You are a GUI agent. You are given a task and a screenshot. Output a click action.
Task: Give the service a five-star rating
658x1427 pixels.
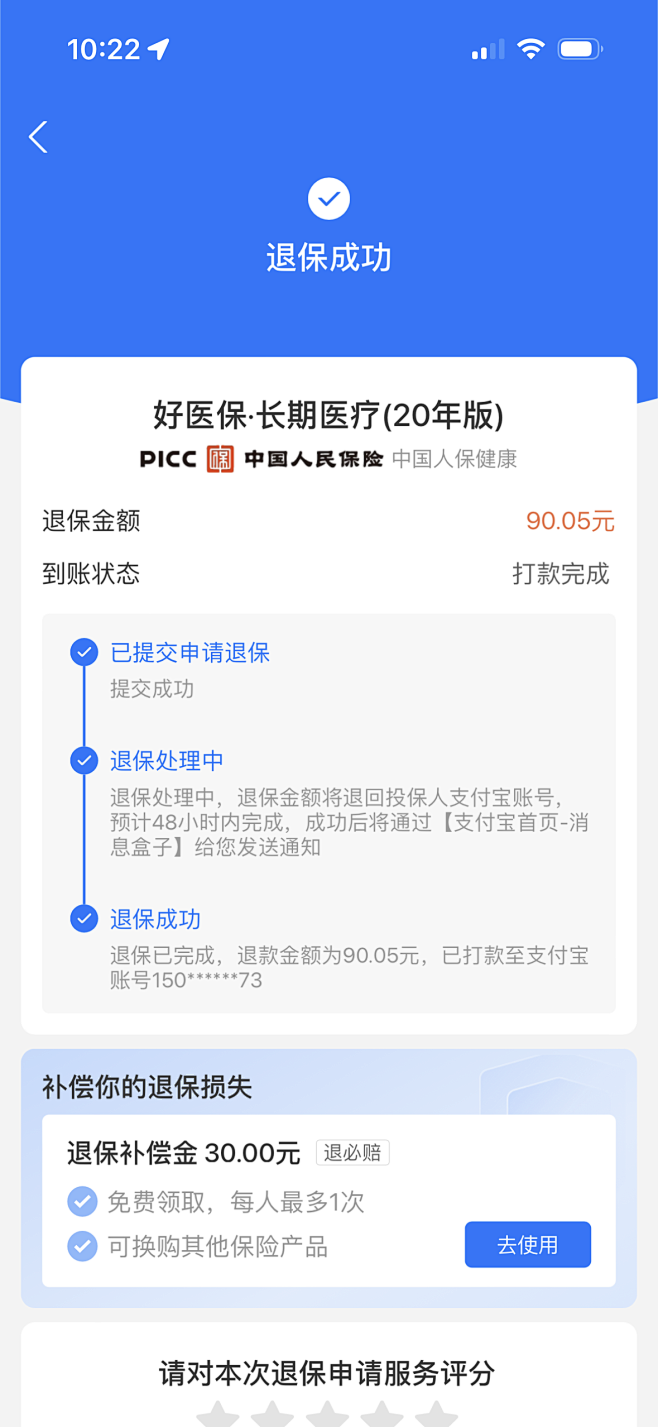(437, 1415)
